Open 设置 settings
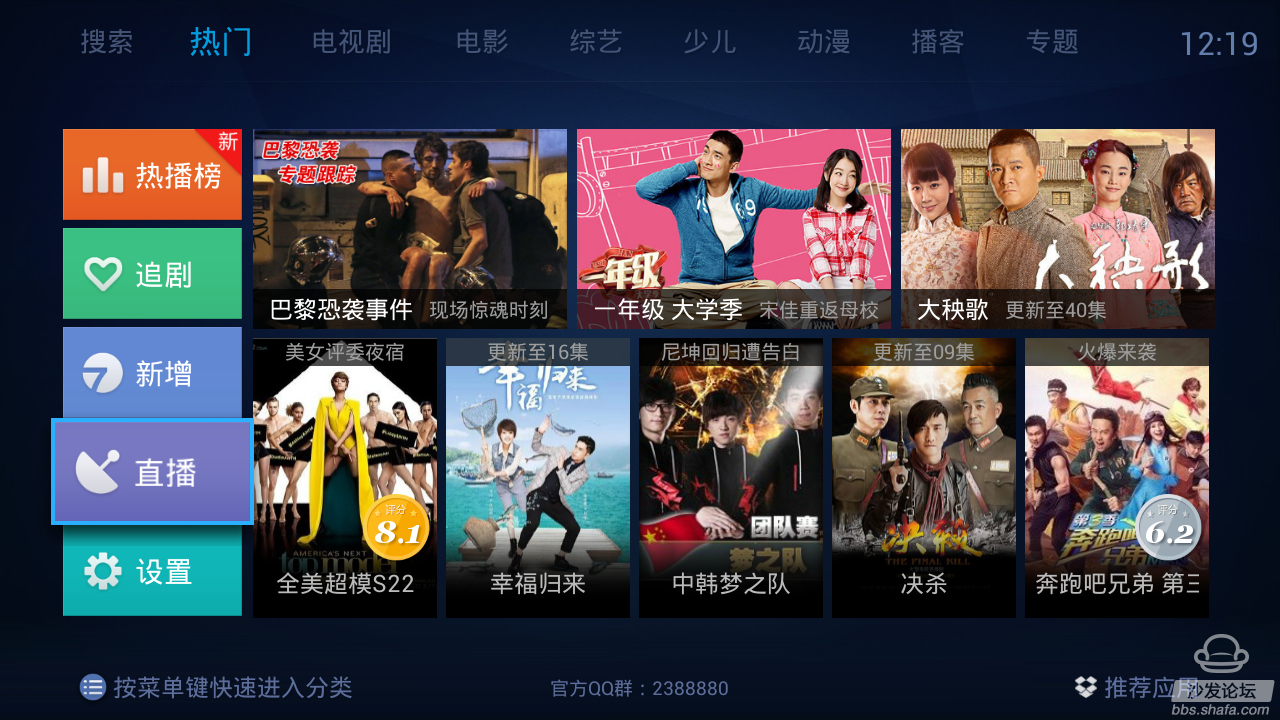The image size is (1280, 720). (152, 571)
